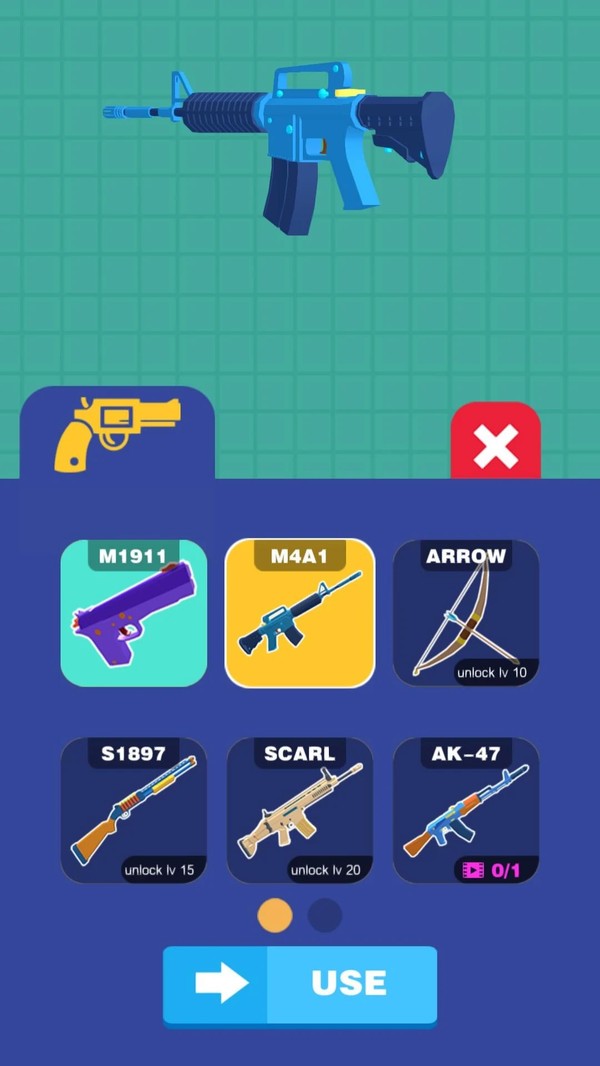Go to the second weapons page dot
This screenshot has height=1066, width=600.
(325, 915)
